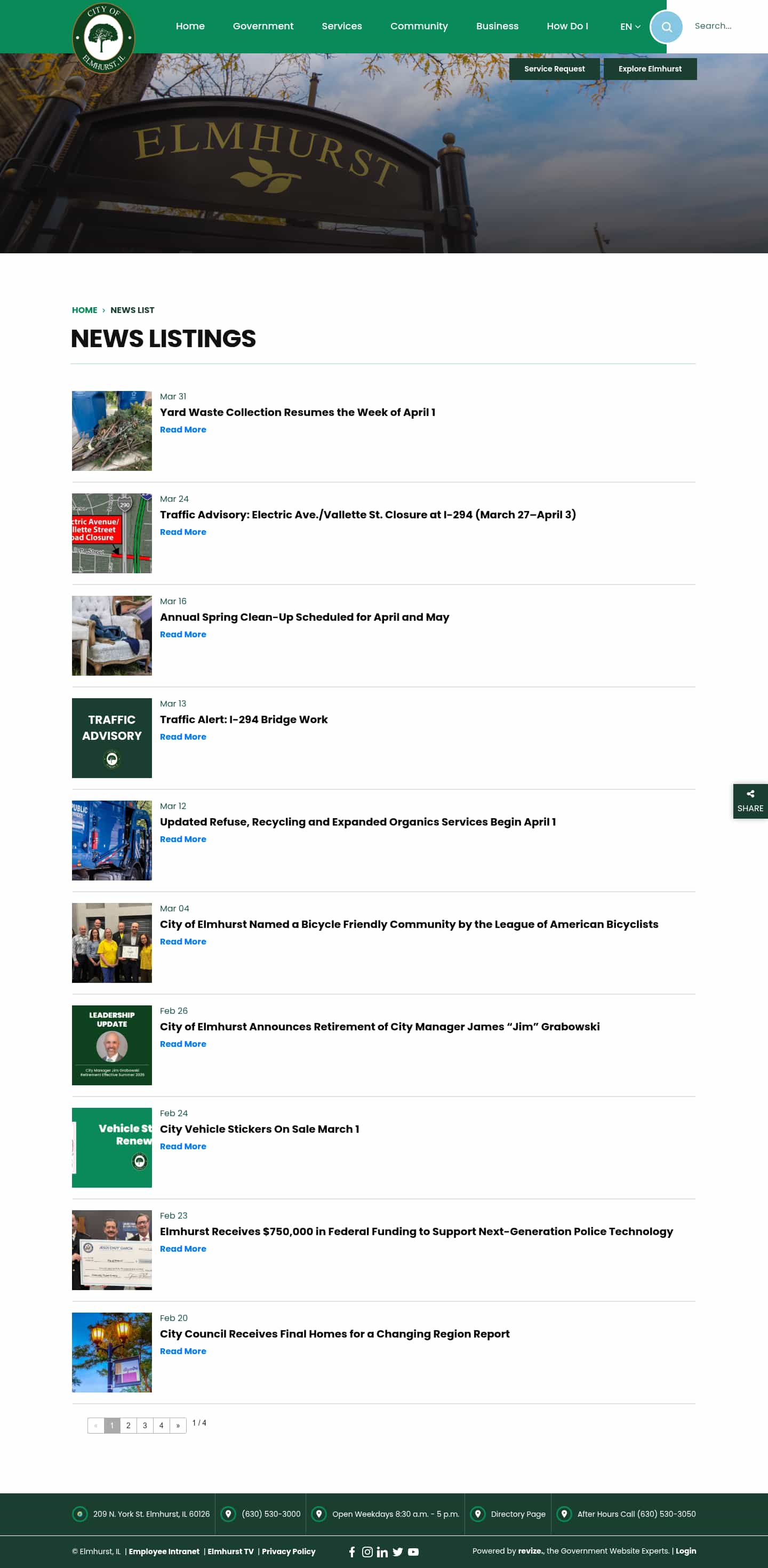The width and height of the screenshot is (768, 1568).
Task: Jump to next page with » arrow
Action: (178, 1425)
